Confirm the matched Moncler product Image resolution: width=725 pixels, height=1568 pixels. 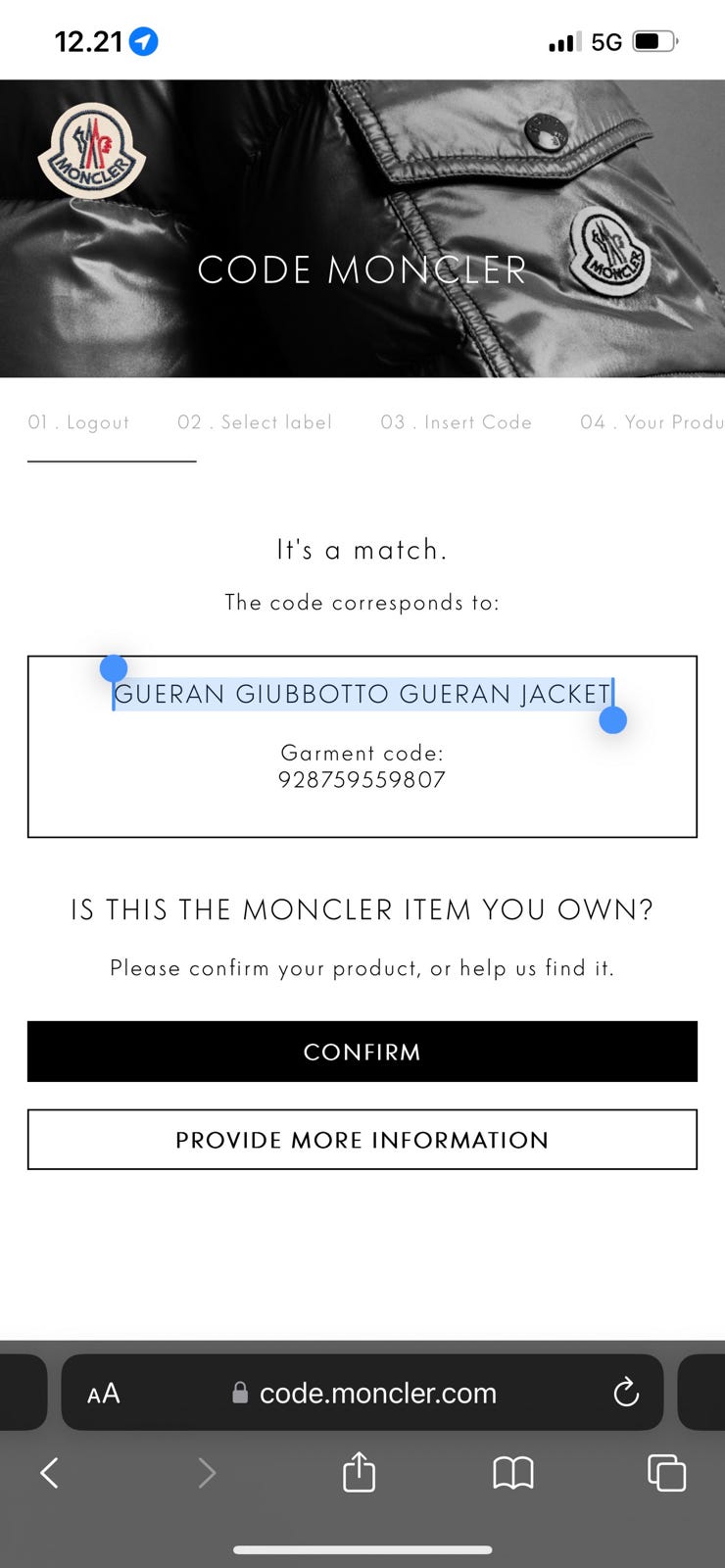362,1052
